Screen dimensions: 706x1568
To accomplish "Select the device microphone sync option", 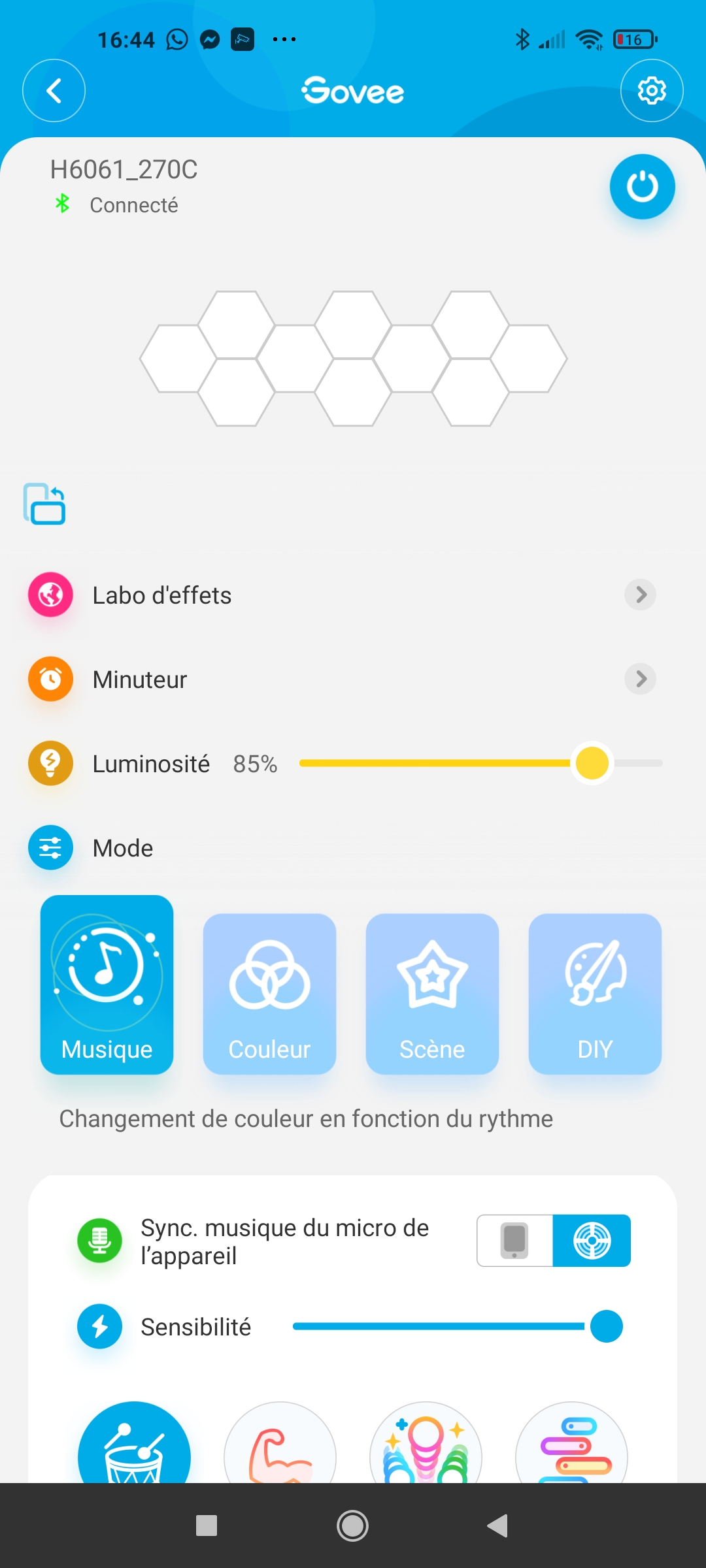I will (x=592, y=1241).
